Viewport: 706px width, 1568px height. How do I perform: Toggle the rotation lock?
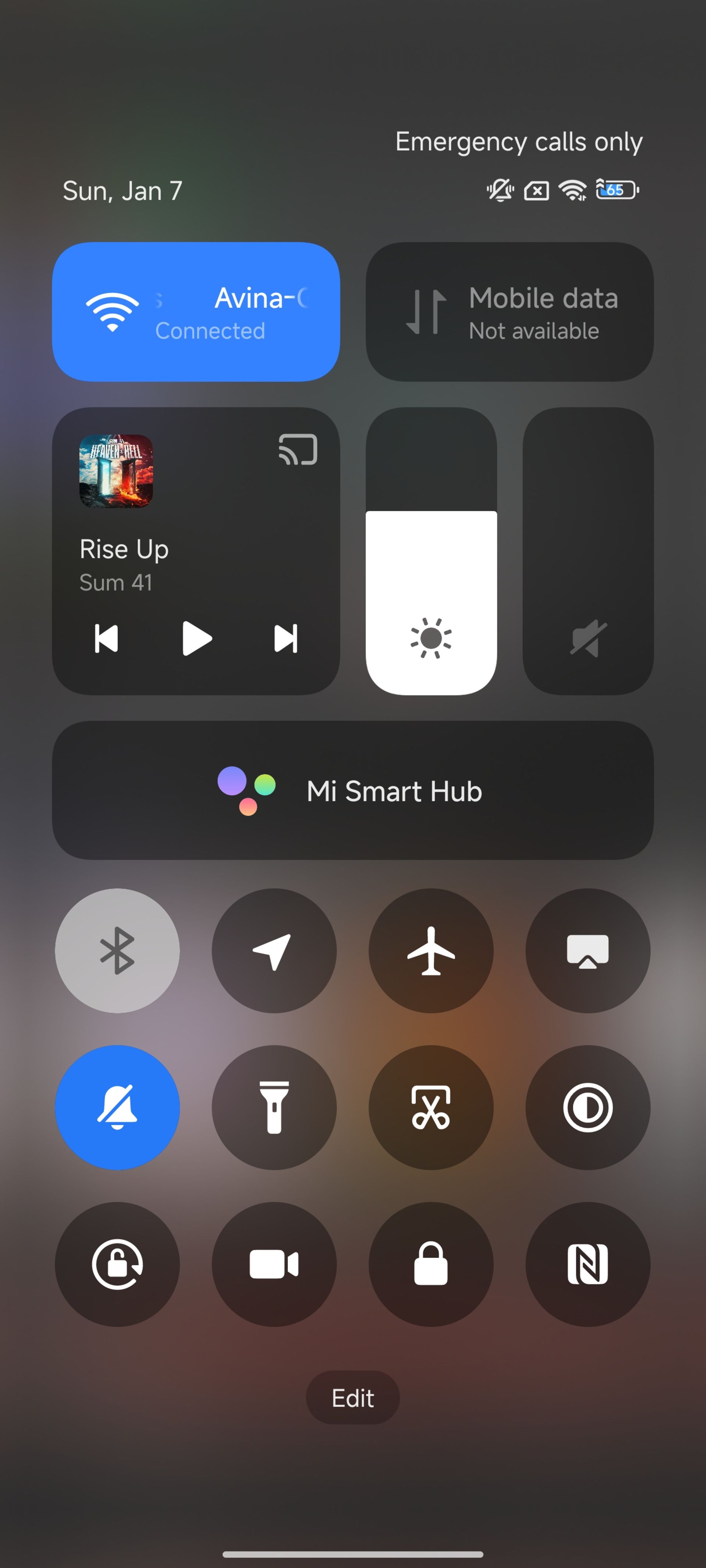117,1264
